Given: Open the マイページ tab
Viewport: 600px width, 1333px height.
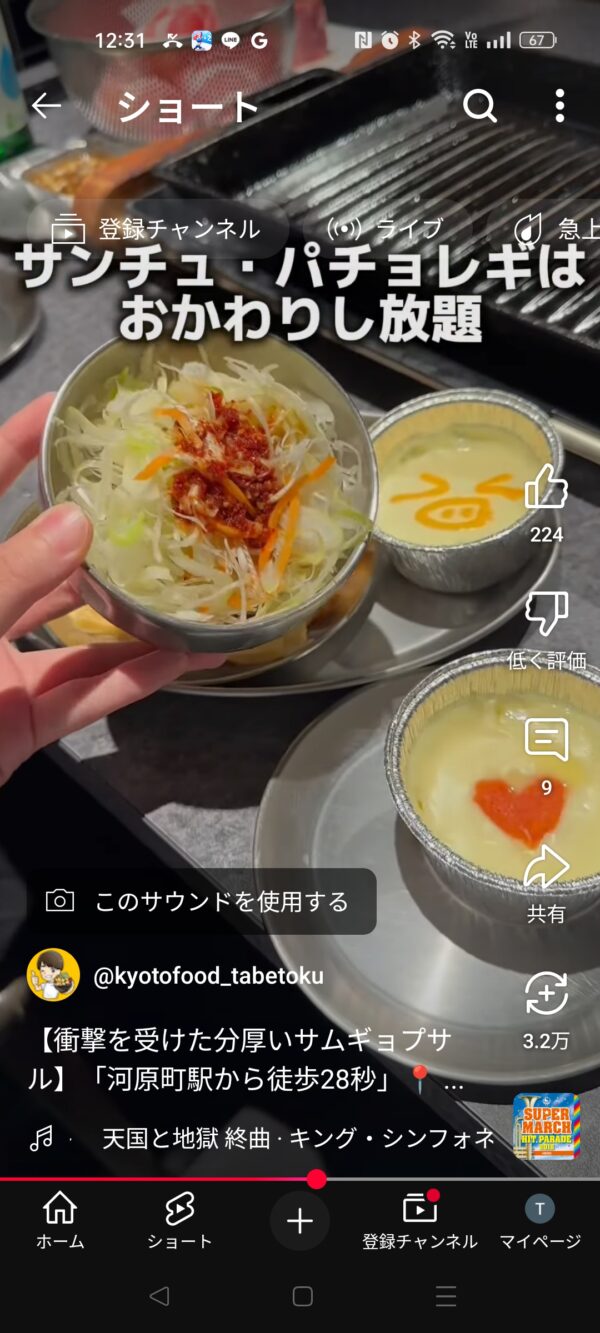Looking at the screenshot, I should click(x=540, y=1221).
